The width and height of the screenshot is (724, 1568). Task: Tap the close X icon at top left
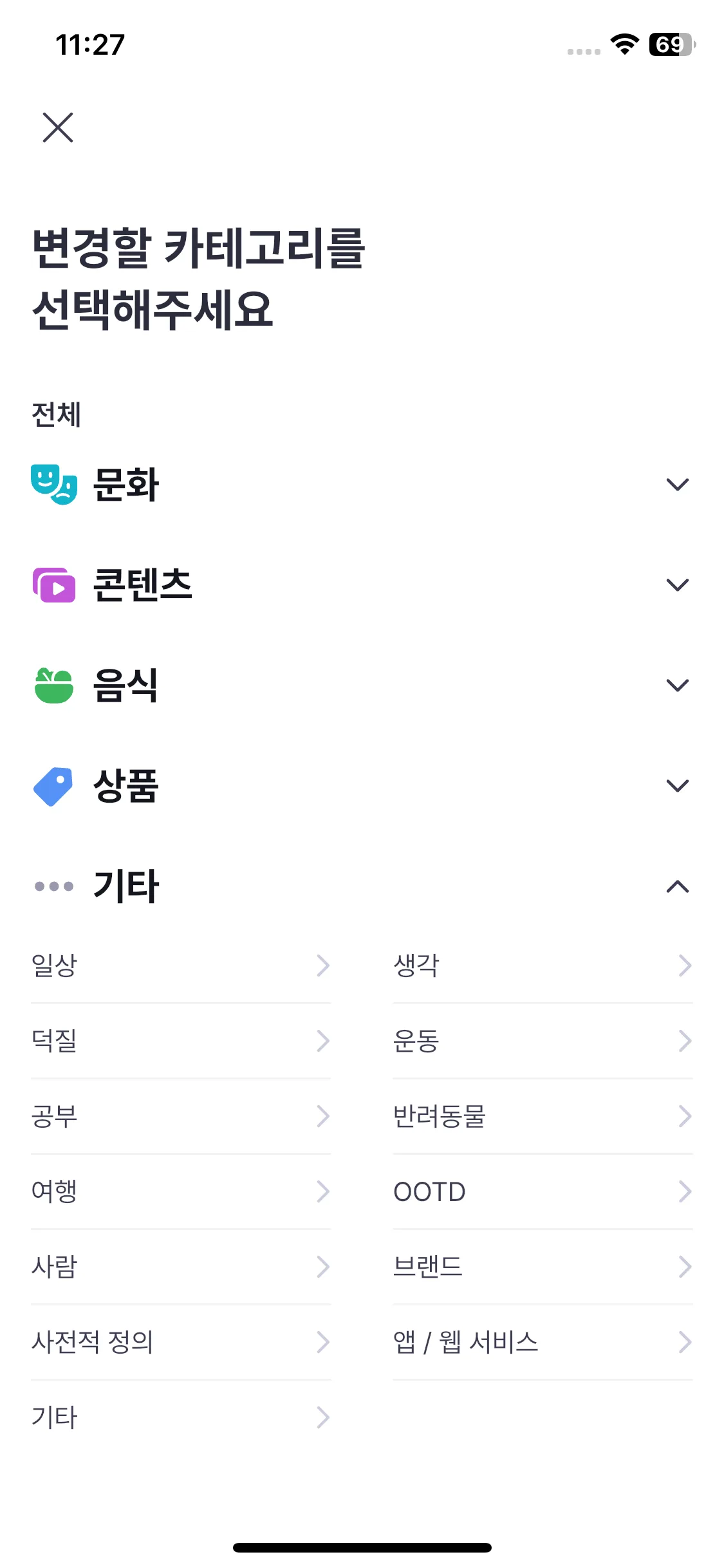point(59,127)
